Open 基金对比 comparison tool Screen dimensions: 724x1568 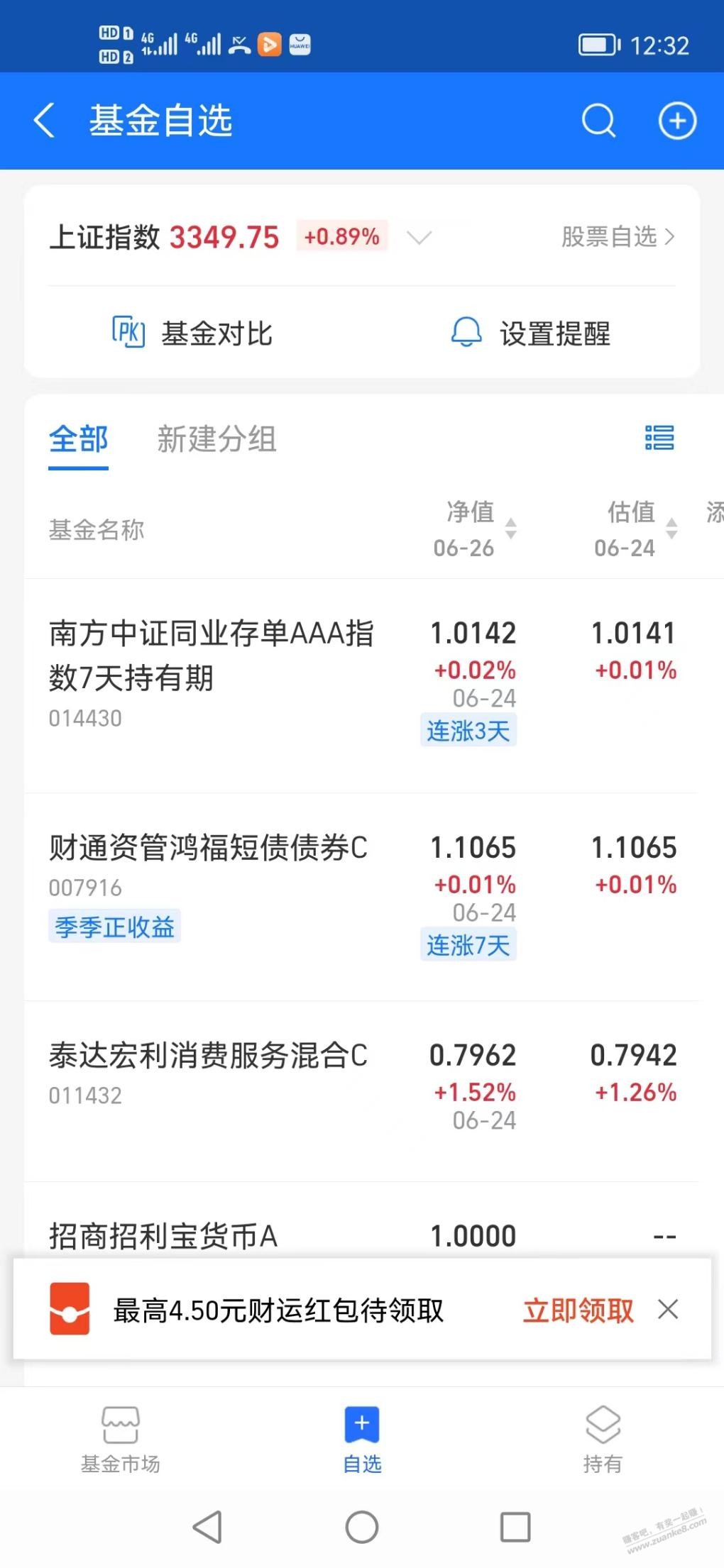coord(193,333)
